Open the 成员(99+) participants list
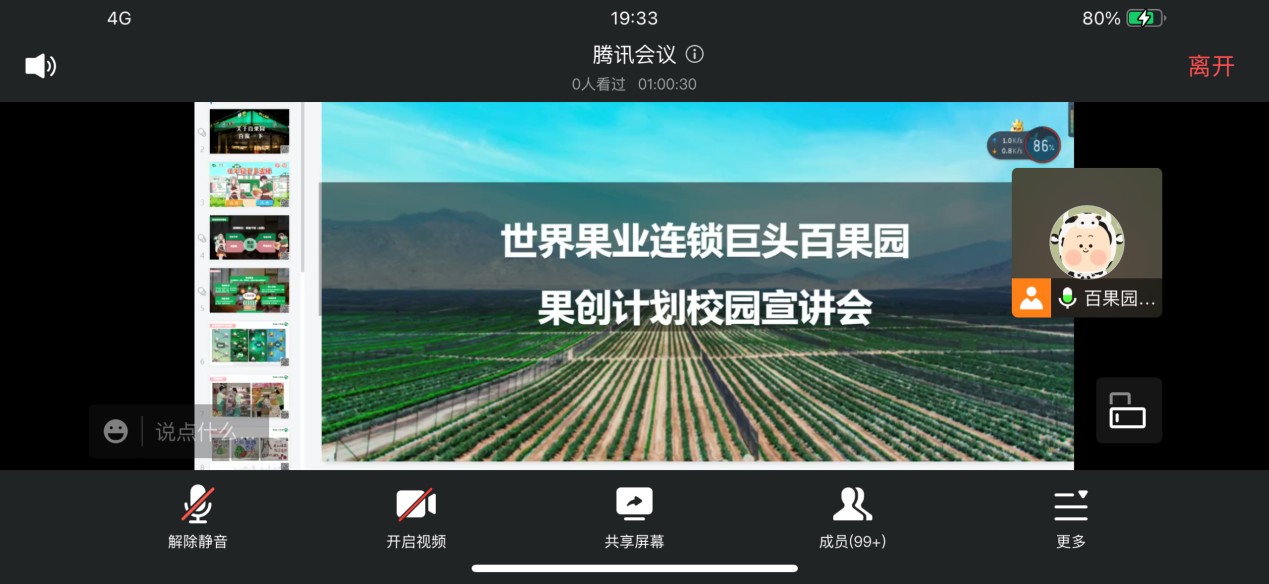Viewport: 1269px width, 584px height. [x=852, y=517]
